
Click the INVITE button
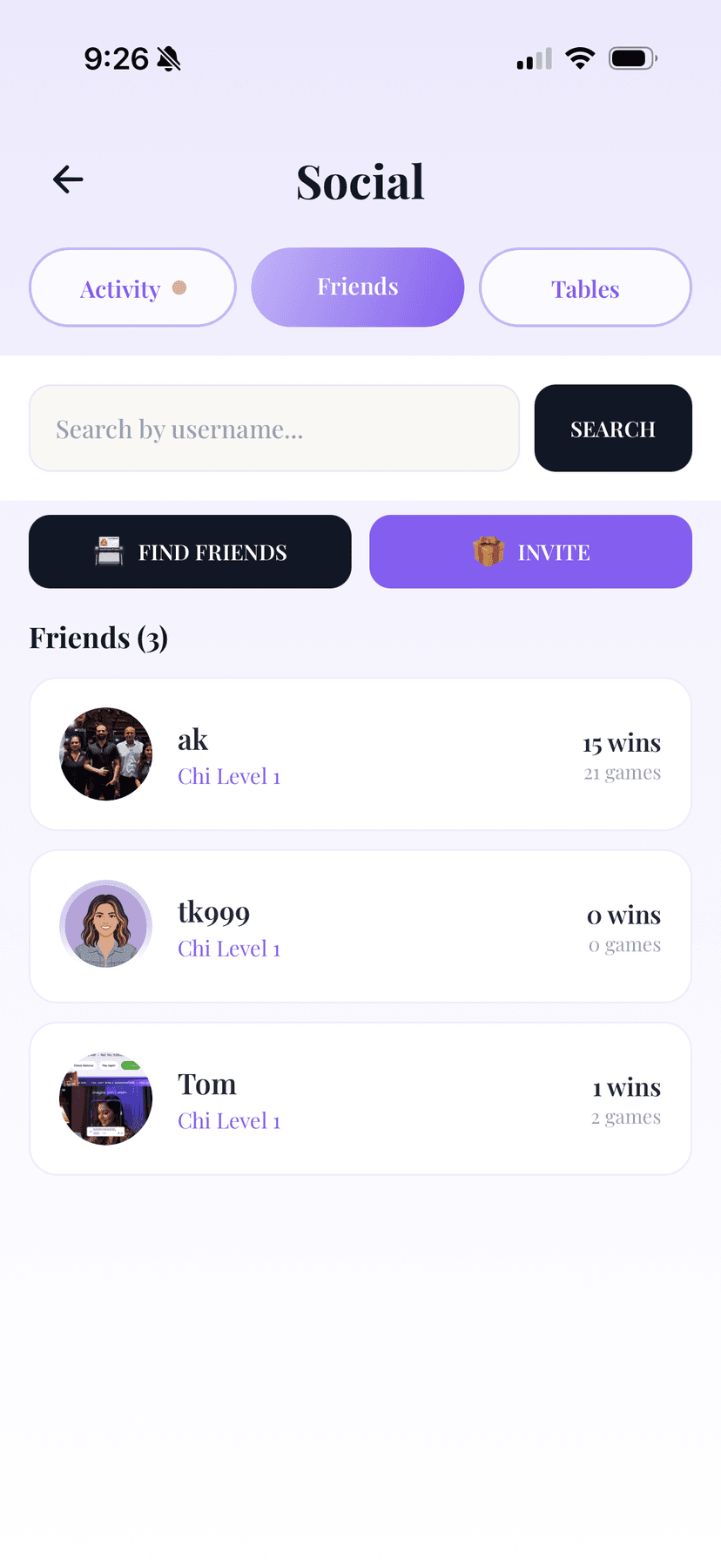pyautogui.click(x=530, y=551)
